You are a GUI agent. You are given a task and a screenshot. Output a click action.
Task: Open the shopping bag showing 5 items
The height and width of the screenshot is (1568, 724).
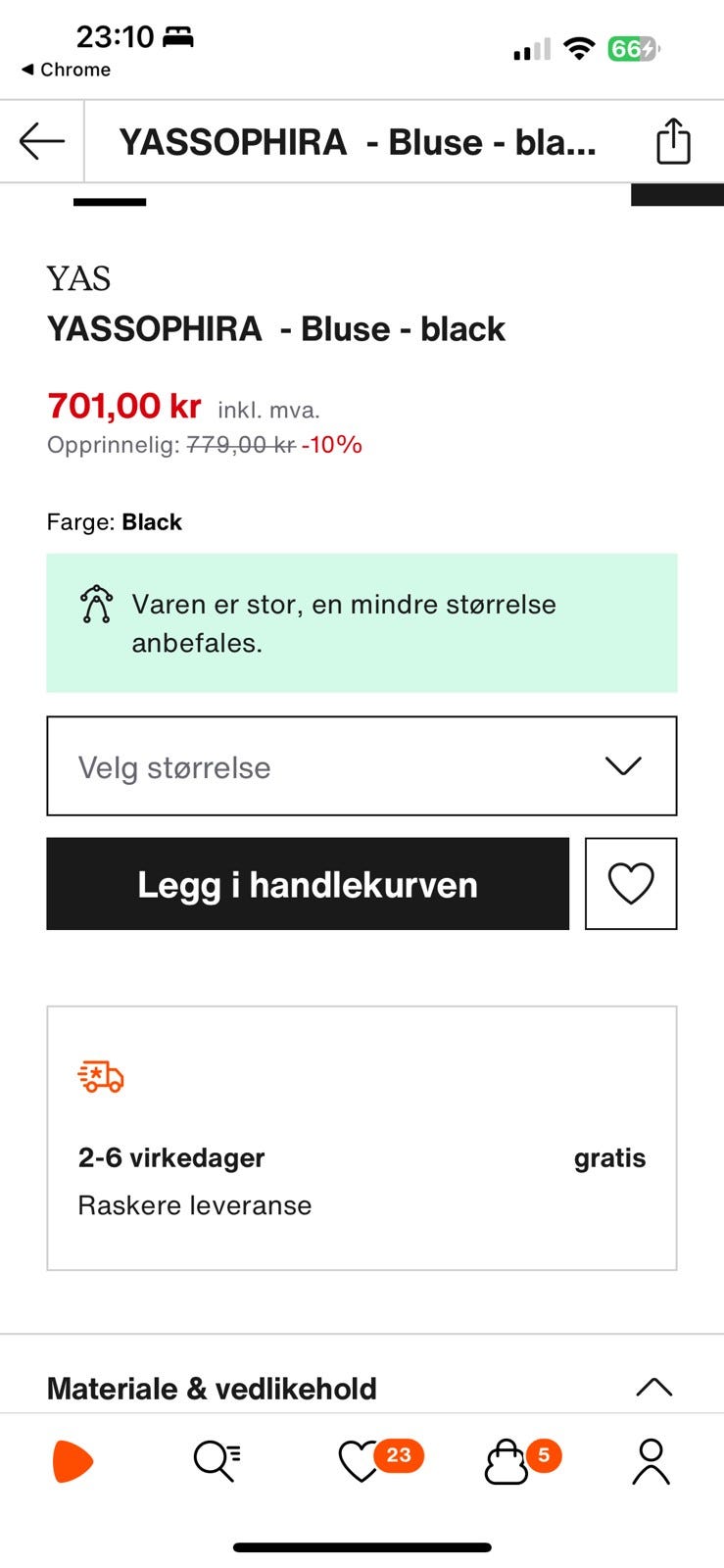click(x=507, y=1460)
